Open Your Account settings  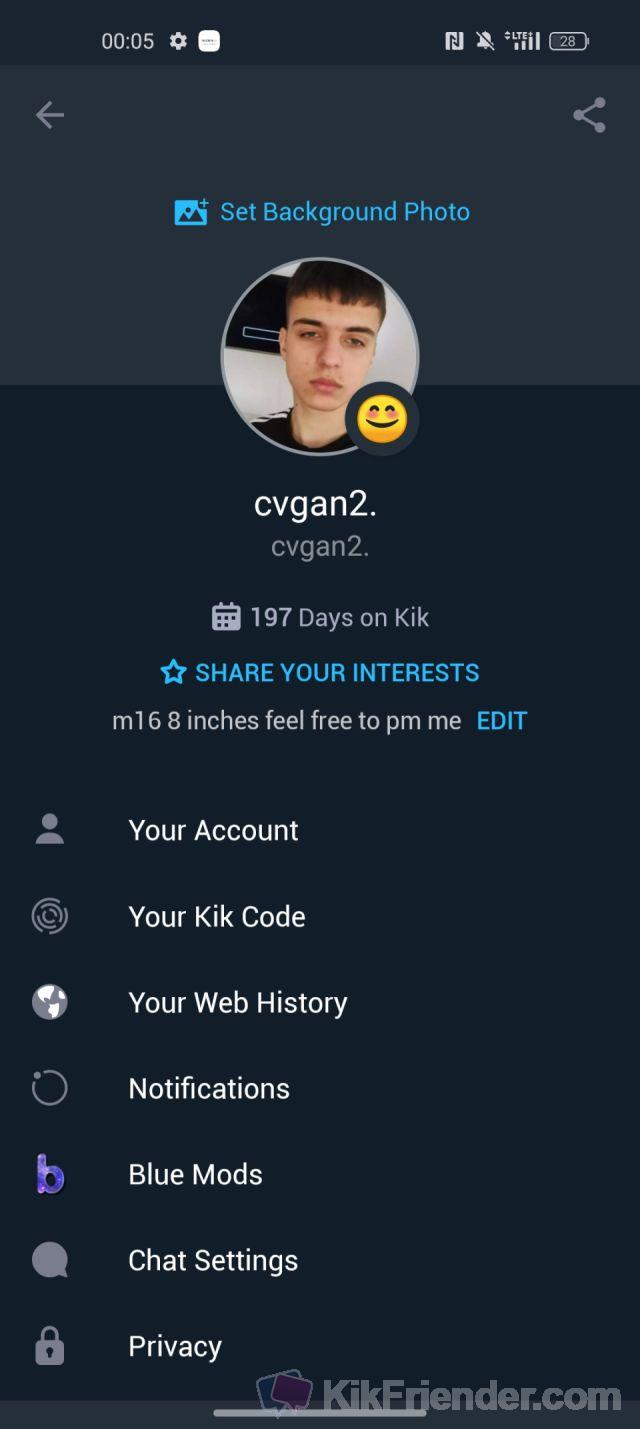(213, 830)
